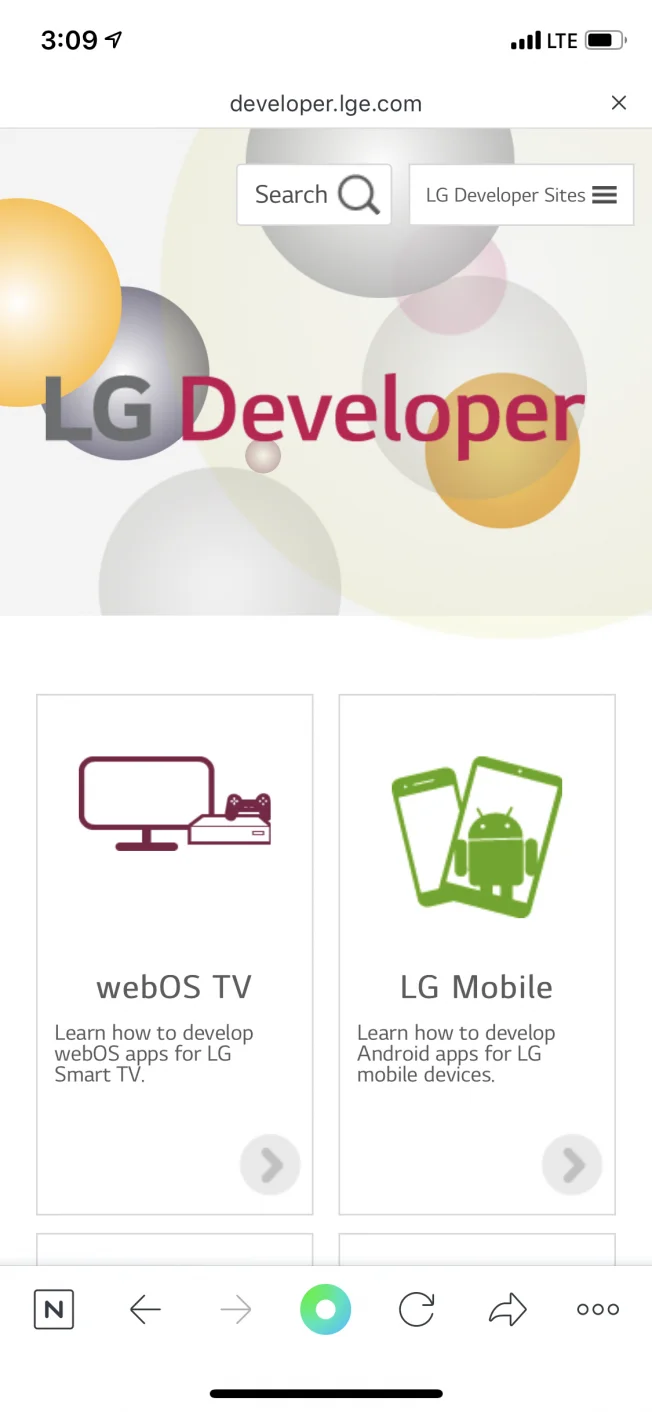Tap the arrow button on webOS TV

270,1164
